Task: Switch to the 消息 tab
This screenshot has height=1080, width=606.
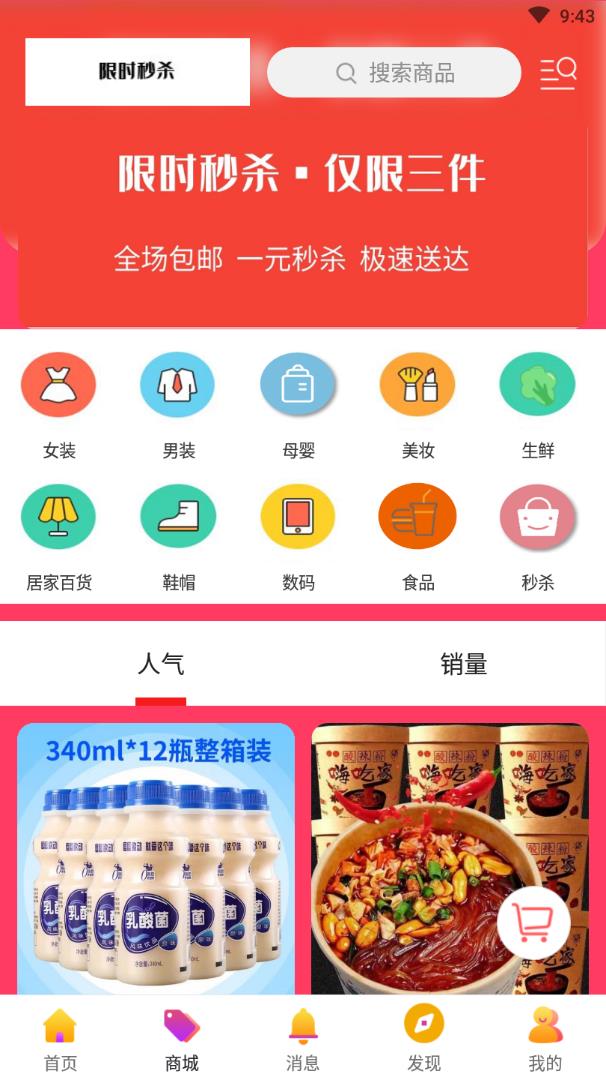Action: (x=303, y=1039)
